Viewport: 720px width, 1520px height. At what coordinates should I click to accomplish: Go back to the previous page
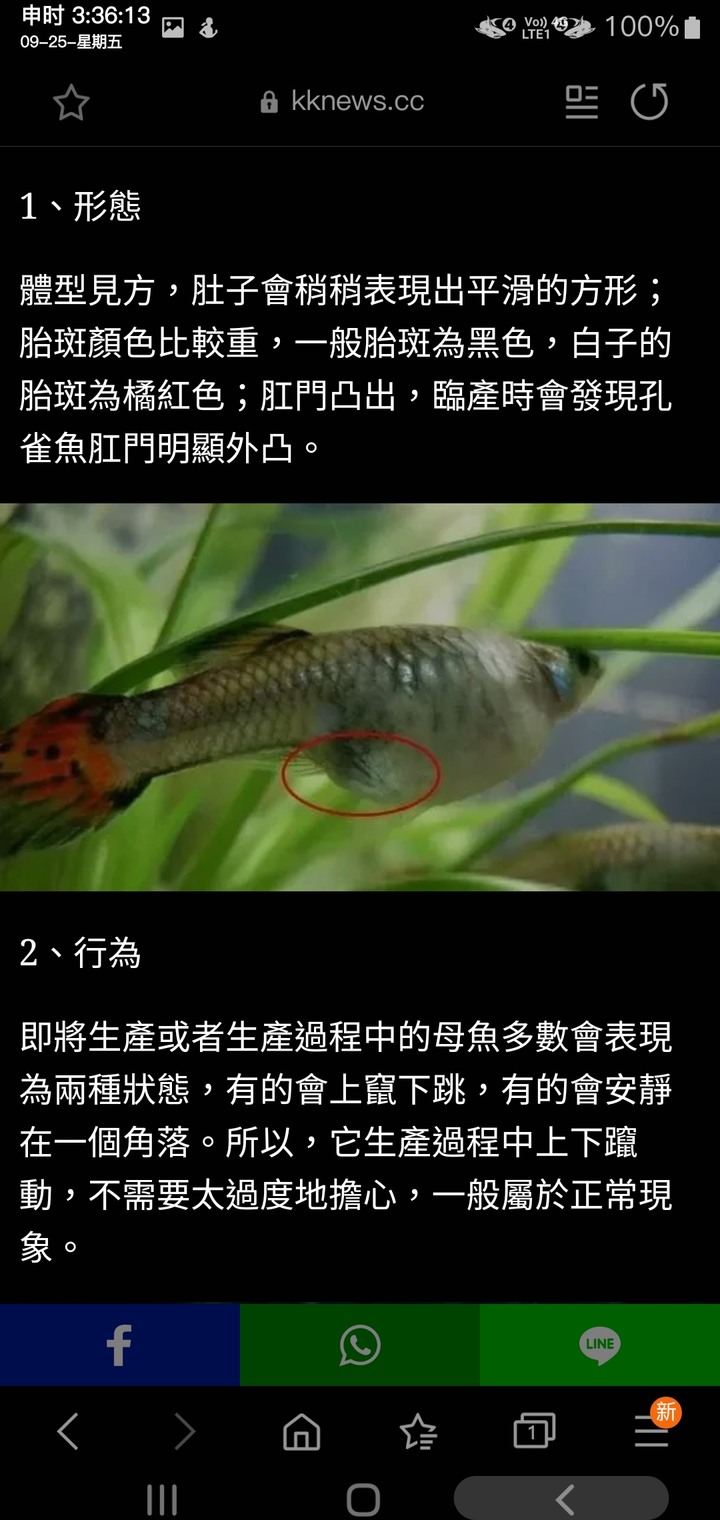tap(67, 1433)
